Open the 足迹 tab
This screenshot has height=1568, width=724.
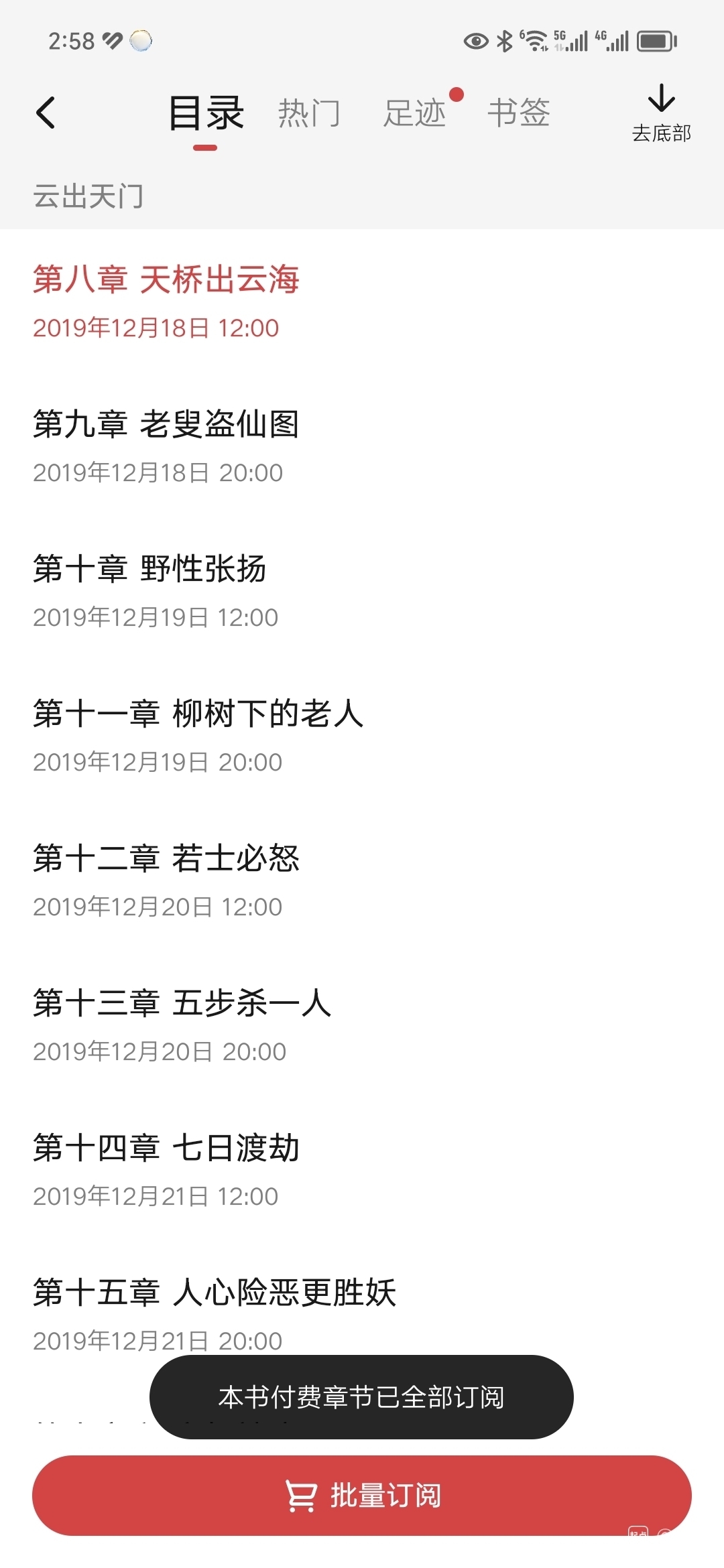point(414,113)
